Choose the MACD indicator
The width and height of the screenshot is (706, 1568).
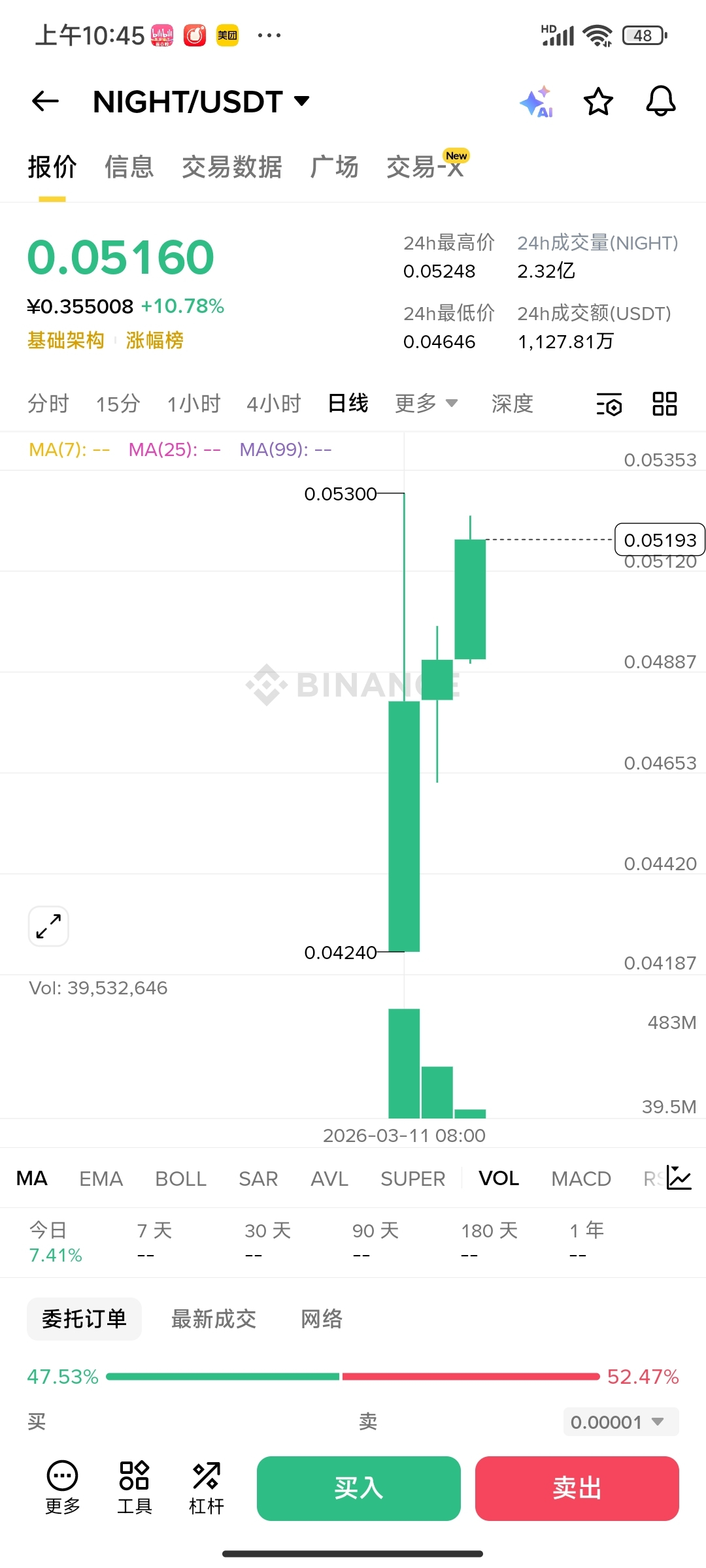point(581,1179)
